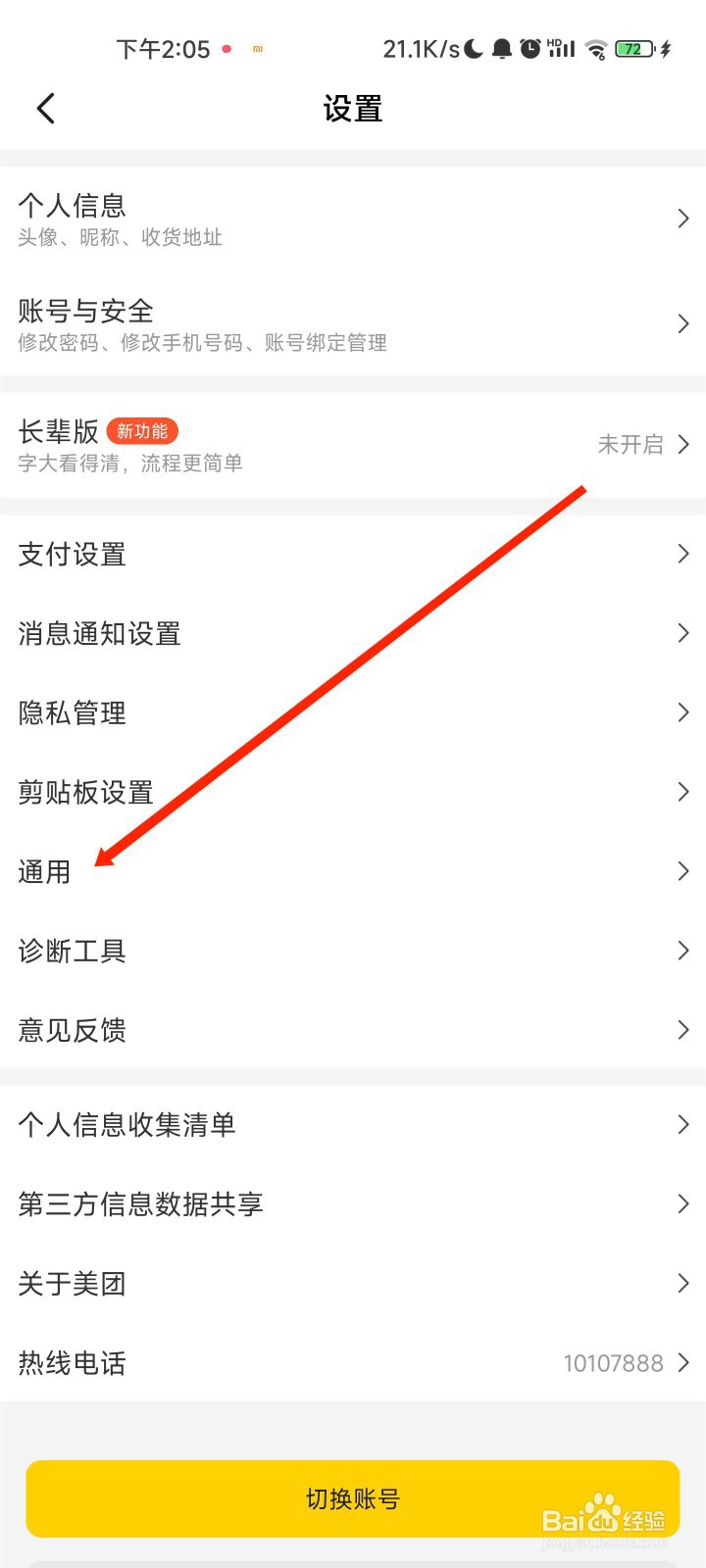The height and width of the screenshot is (1568, 706).
Task: Enable 长辈版 via the 未开启 control
Action: point(631,444)
